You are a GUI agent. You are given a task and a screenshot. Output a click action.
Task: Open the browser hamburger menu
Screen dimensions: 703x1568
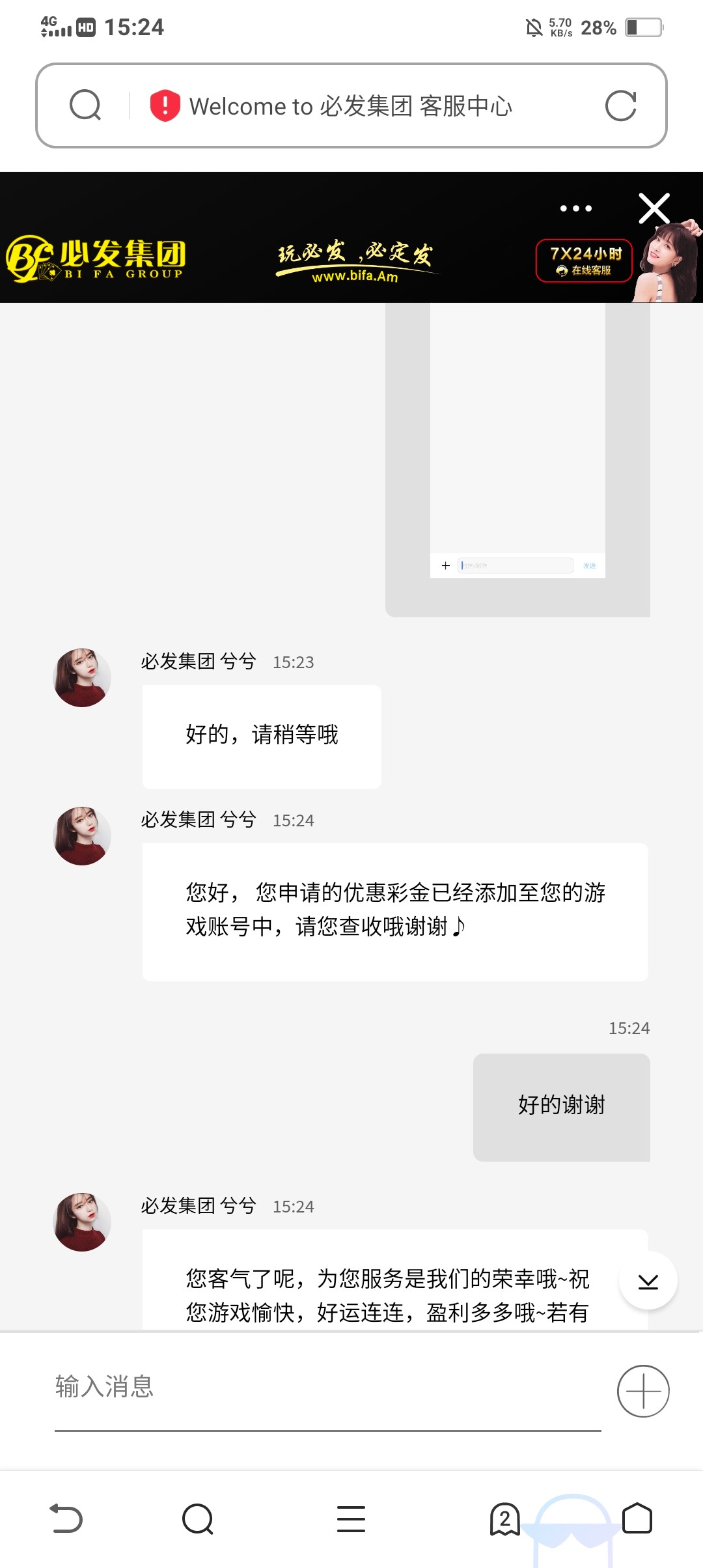click(x=351, y=1519)
